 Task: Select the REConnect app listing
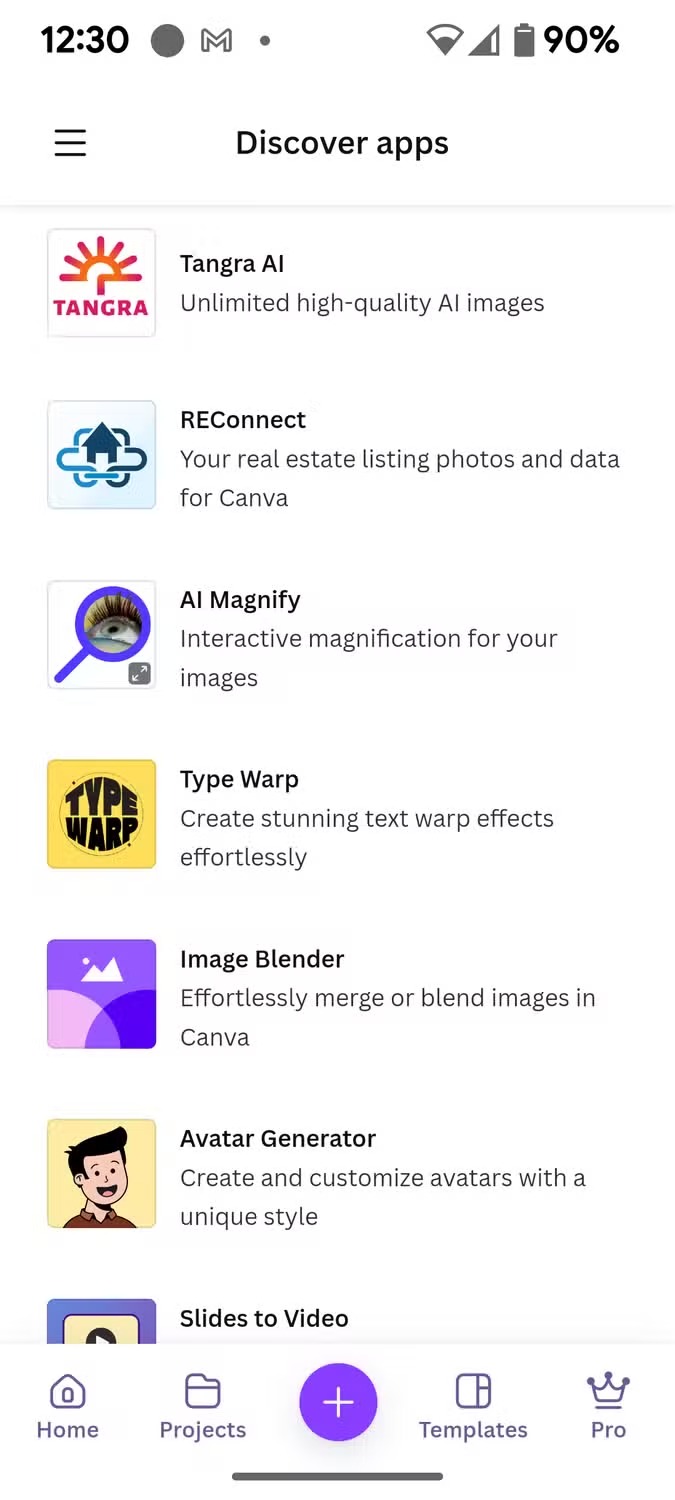coord(337,455)
